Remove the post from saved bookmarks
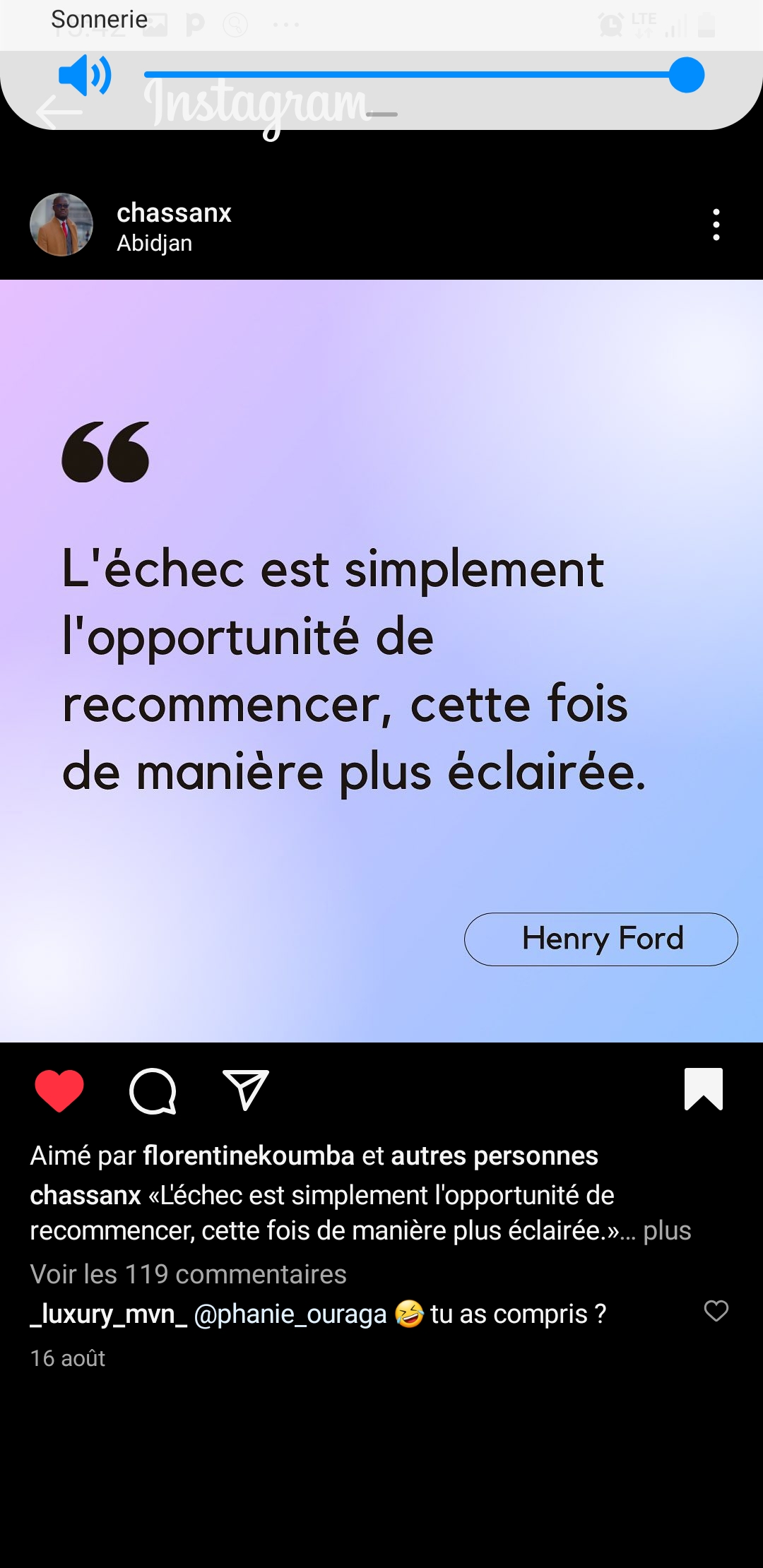This screenshot has width=763, height=1568. click(x=704, y=1089)
